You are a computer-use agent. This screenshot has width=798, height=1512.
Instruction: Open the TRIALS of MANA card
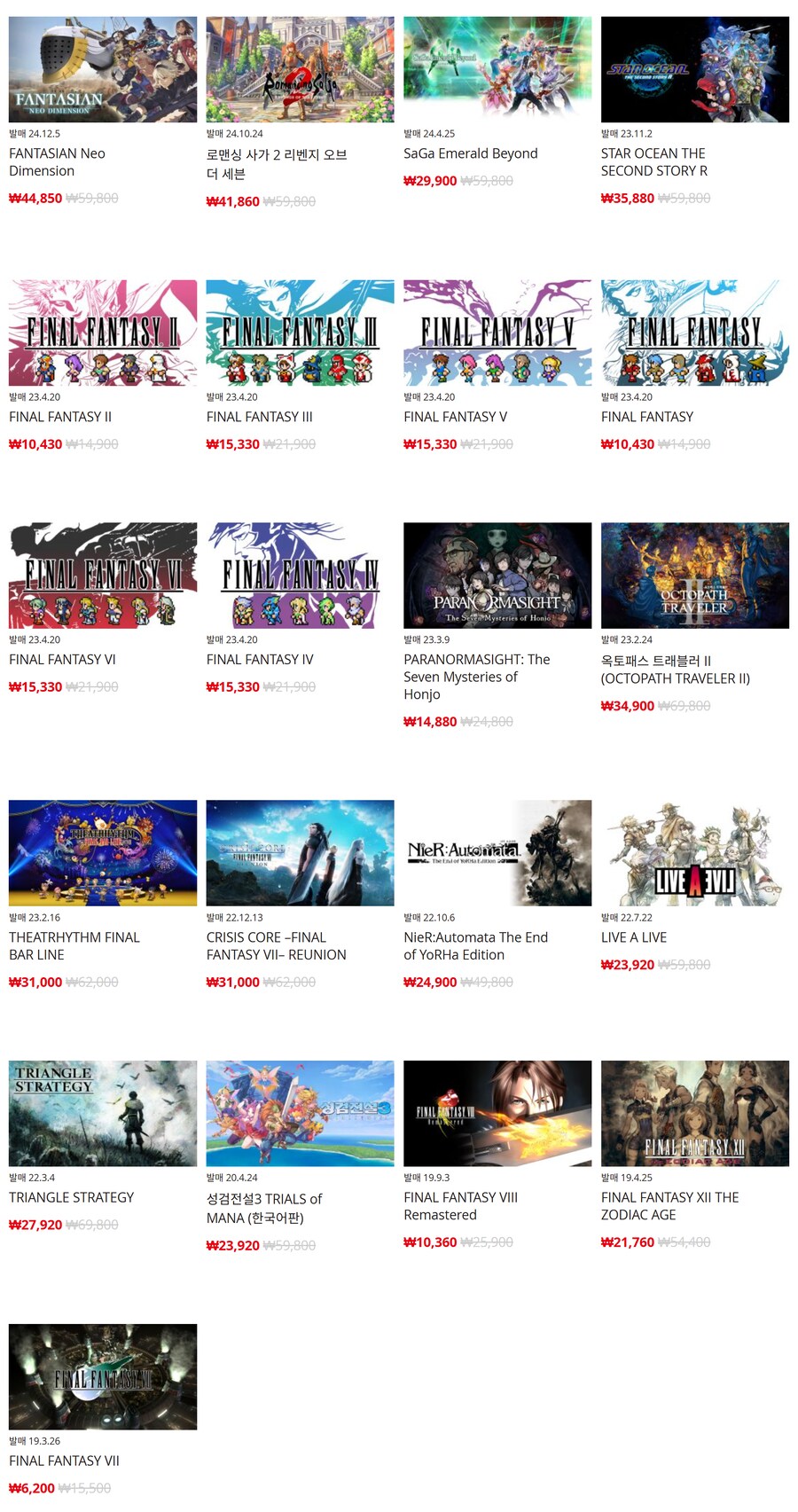click(x=300, y=1114)
